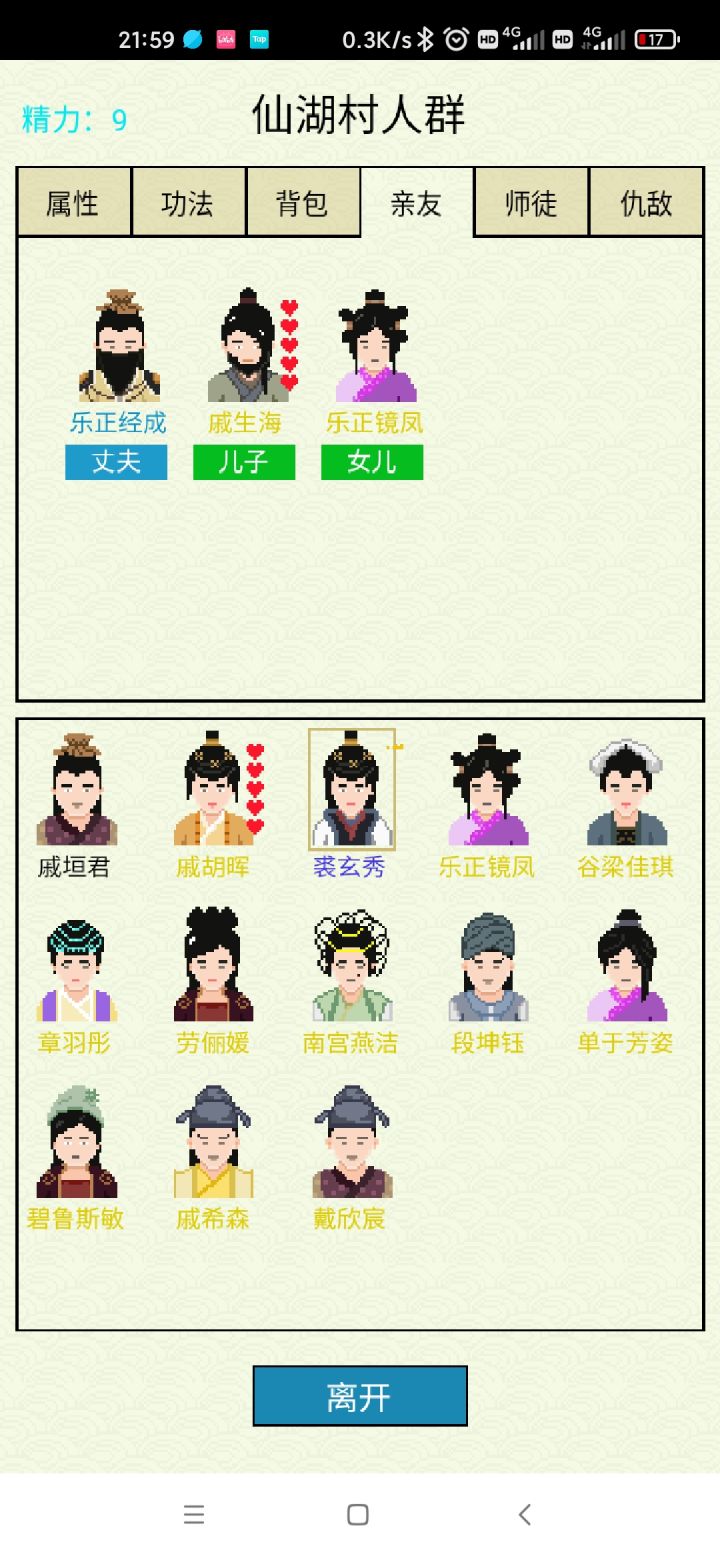Tap the Android back navigation button

[524, 1515]
